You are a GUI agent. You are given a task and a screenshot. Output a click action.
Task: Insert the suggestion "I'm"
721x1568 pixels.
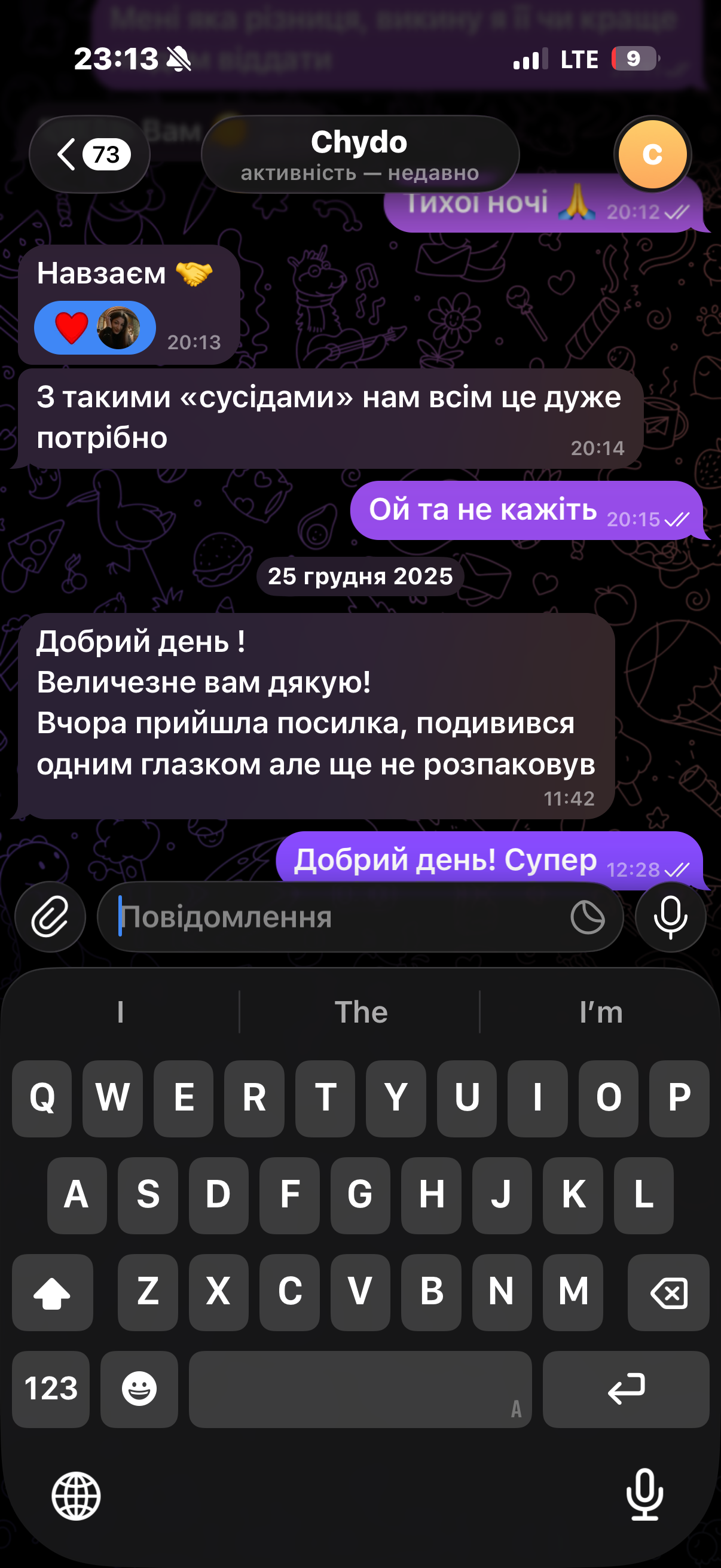600,1012
